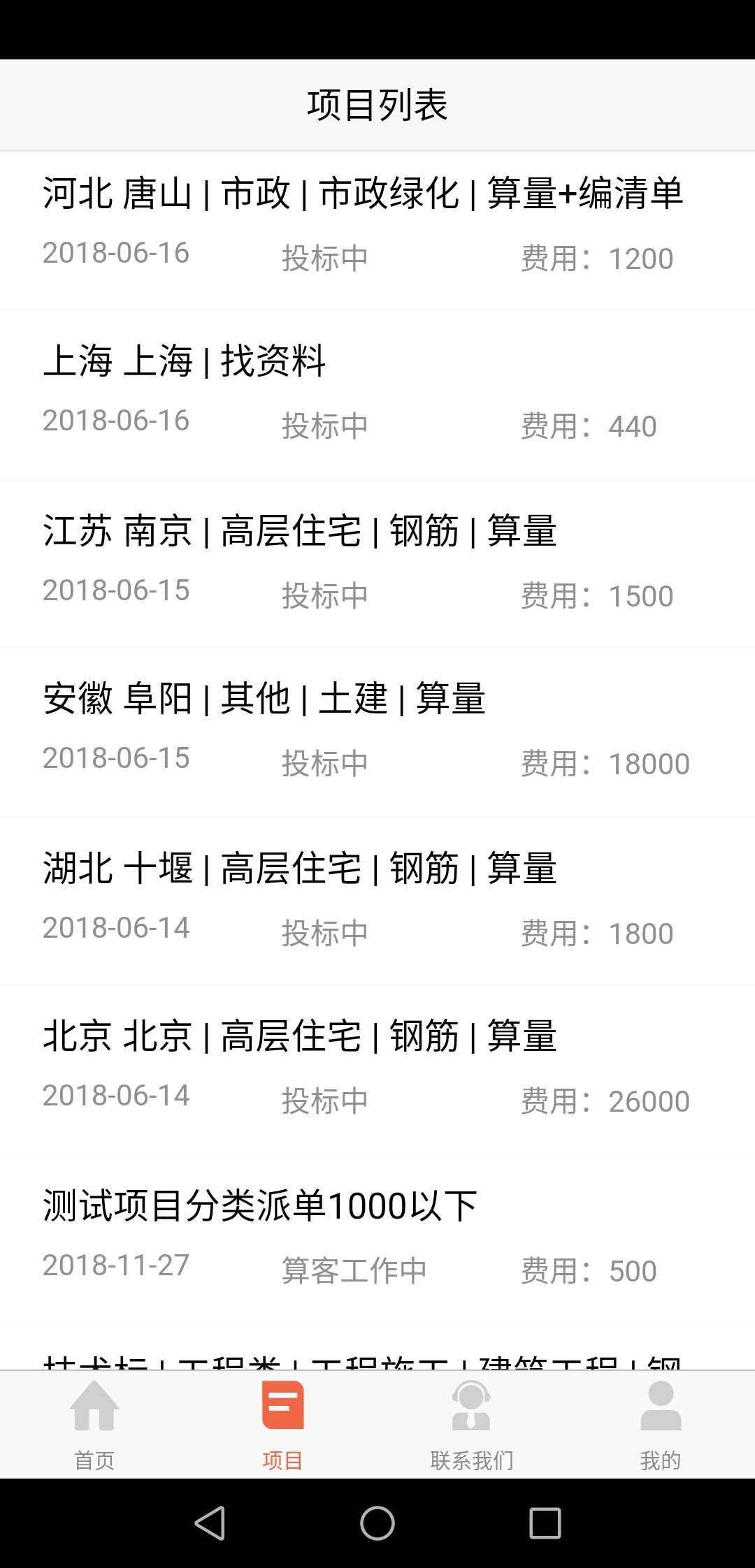The height and width of the screenshot is (1568, 755).
Task: Open the 河北 唐山 市政绿化 project
Action: point(364,224)
